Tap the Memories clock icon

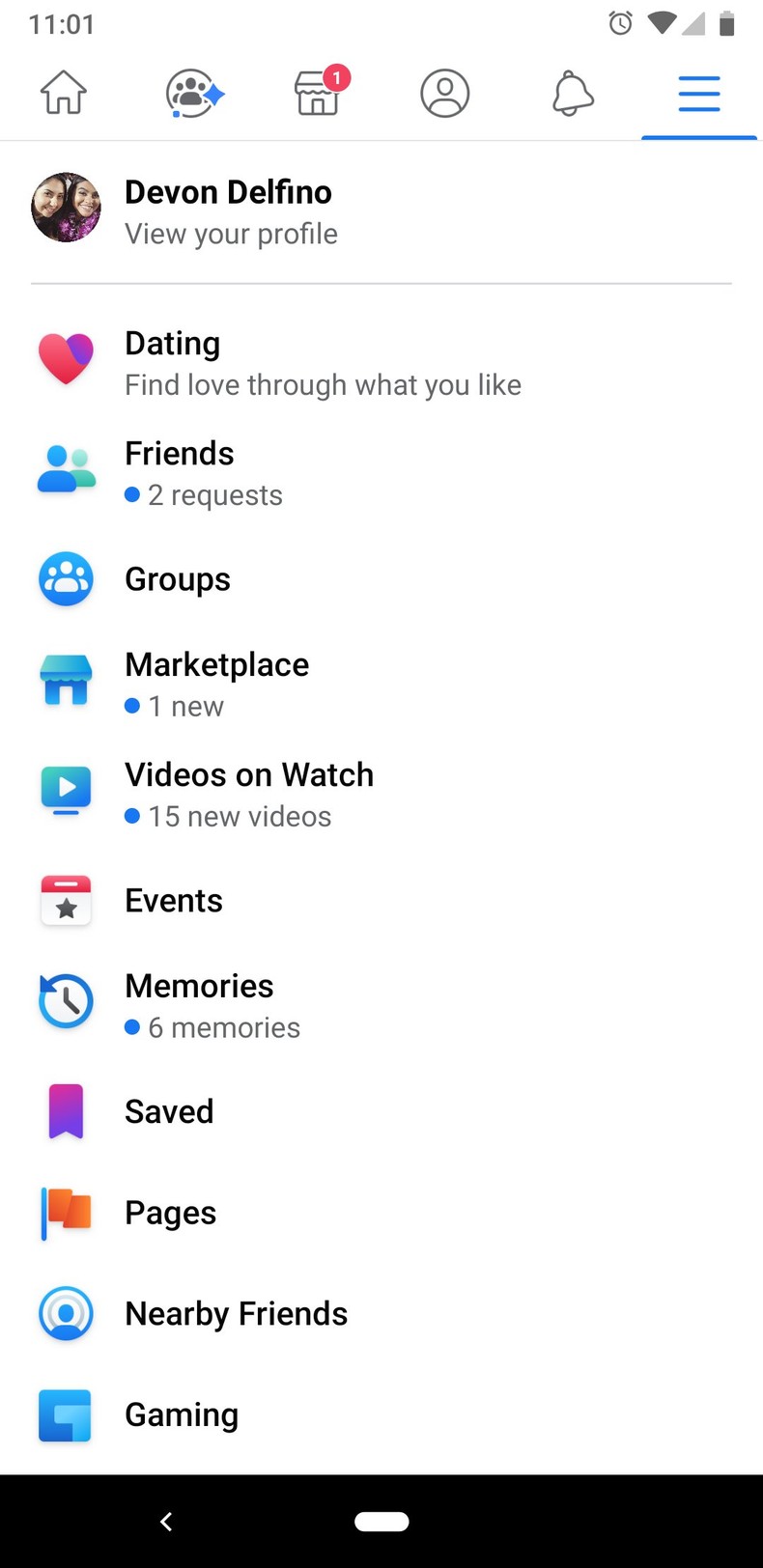[x=65, y=1000]
